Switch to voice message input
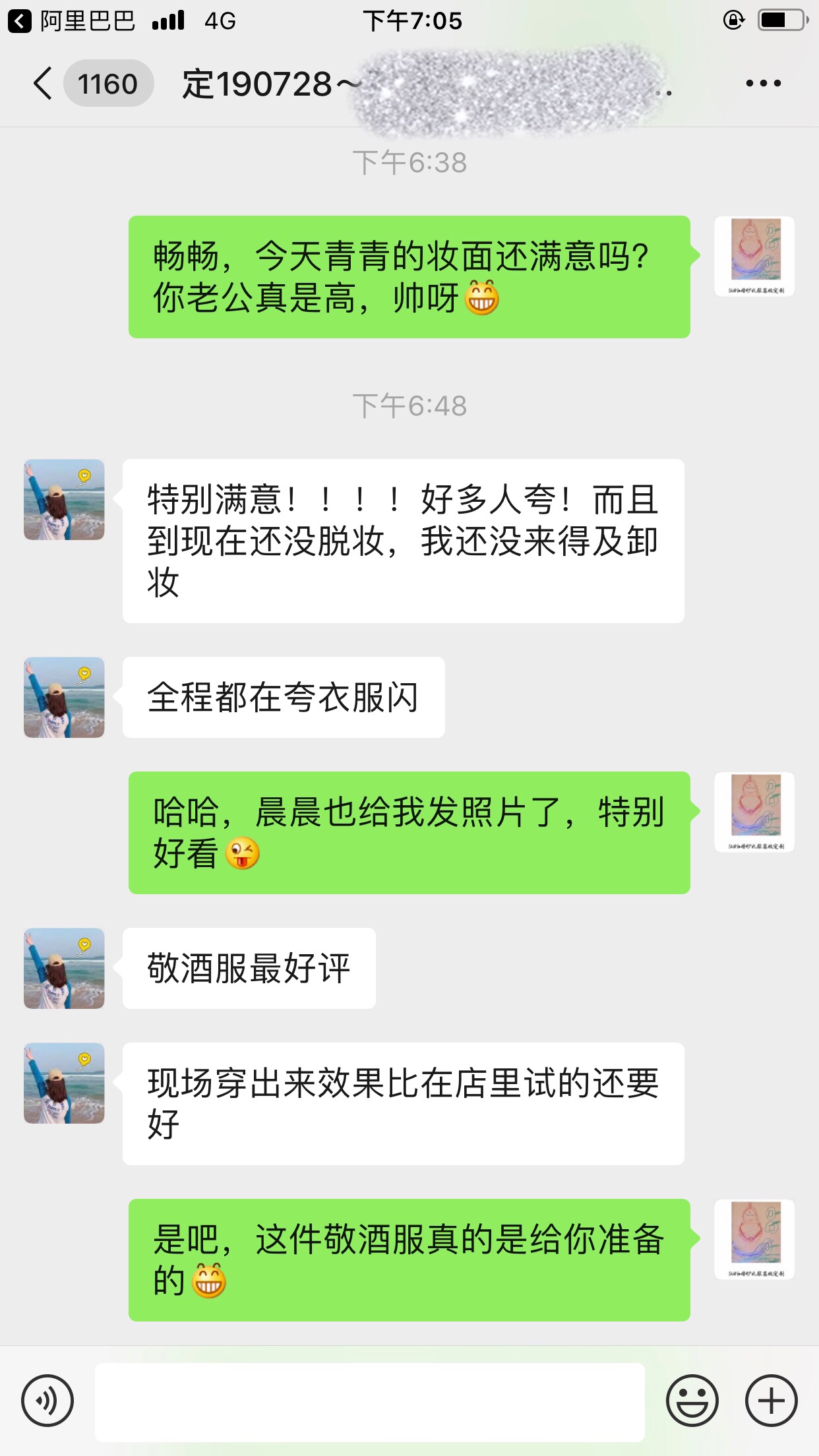 pos(47,1401)
